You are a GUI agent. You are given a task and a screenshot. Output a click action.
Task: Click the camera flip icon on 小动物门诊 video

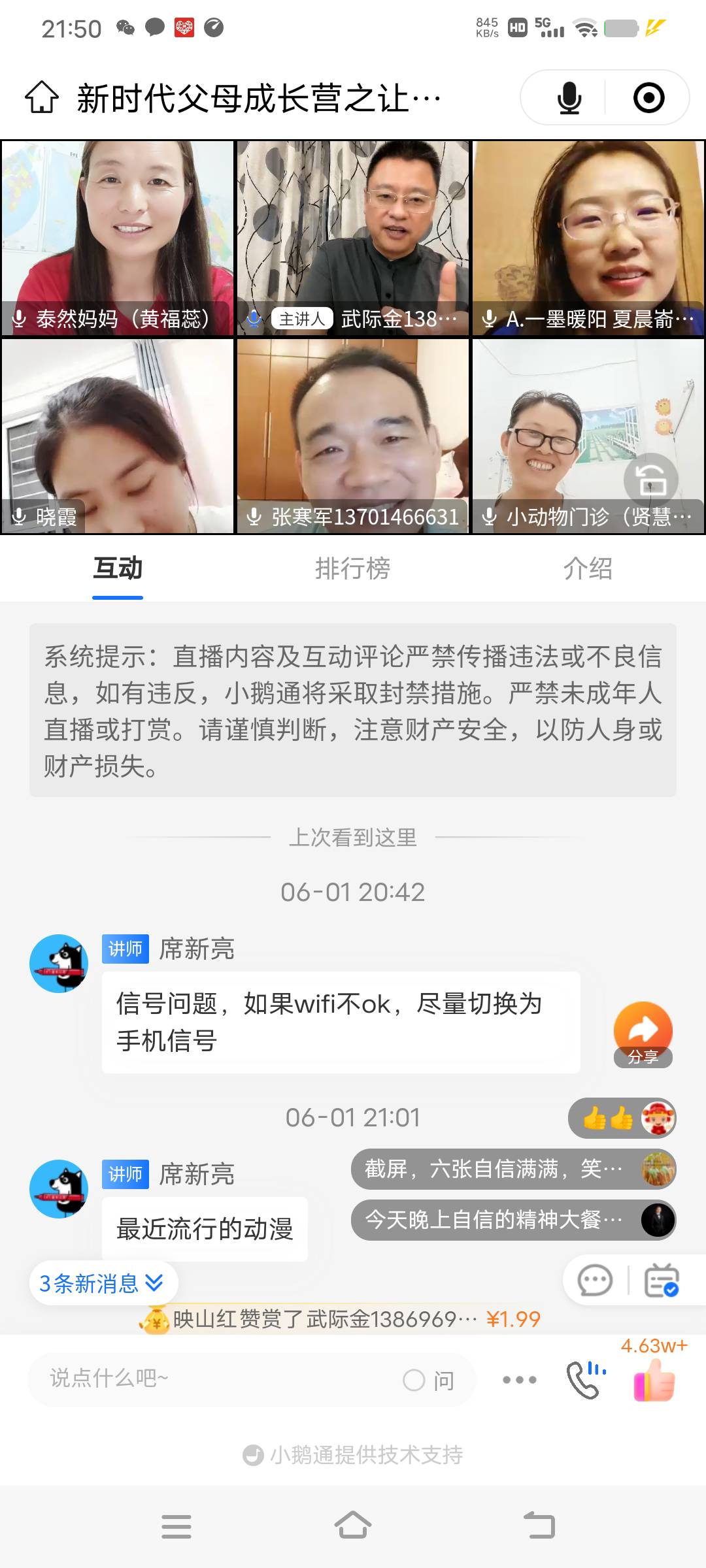[650, 480]
